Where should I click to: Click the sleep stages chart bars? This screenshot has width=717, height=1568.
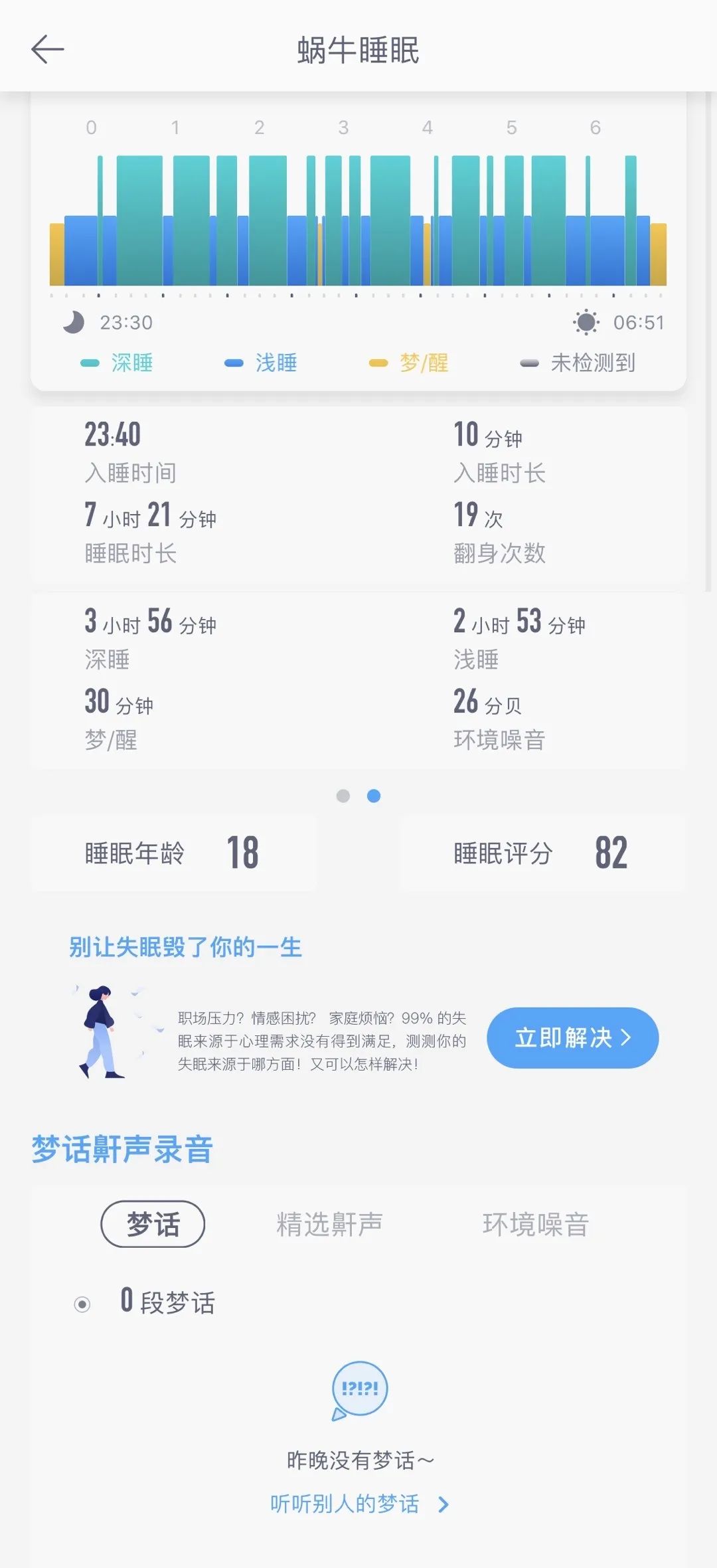point(358,219)
